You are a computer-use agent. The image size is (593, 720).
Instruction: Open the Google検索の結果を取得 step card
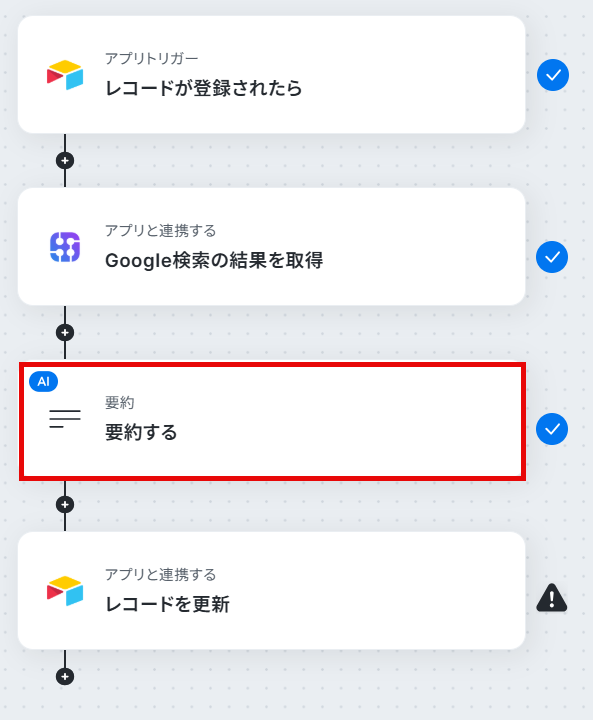pos(271,247)
